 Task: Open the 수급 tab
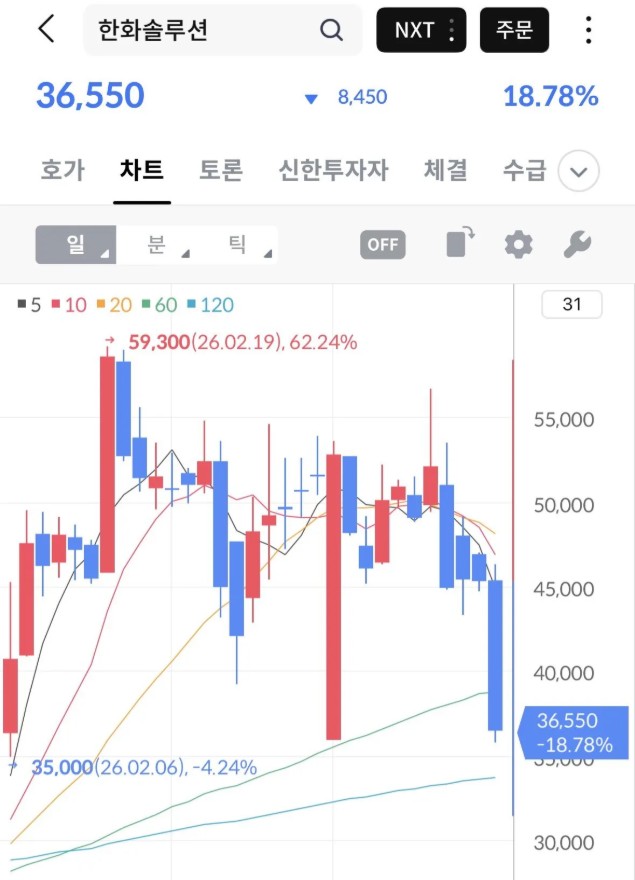pos(524,171)
